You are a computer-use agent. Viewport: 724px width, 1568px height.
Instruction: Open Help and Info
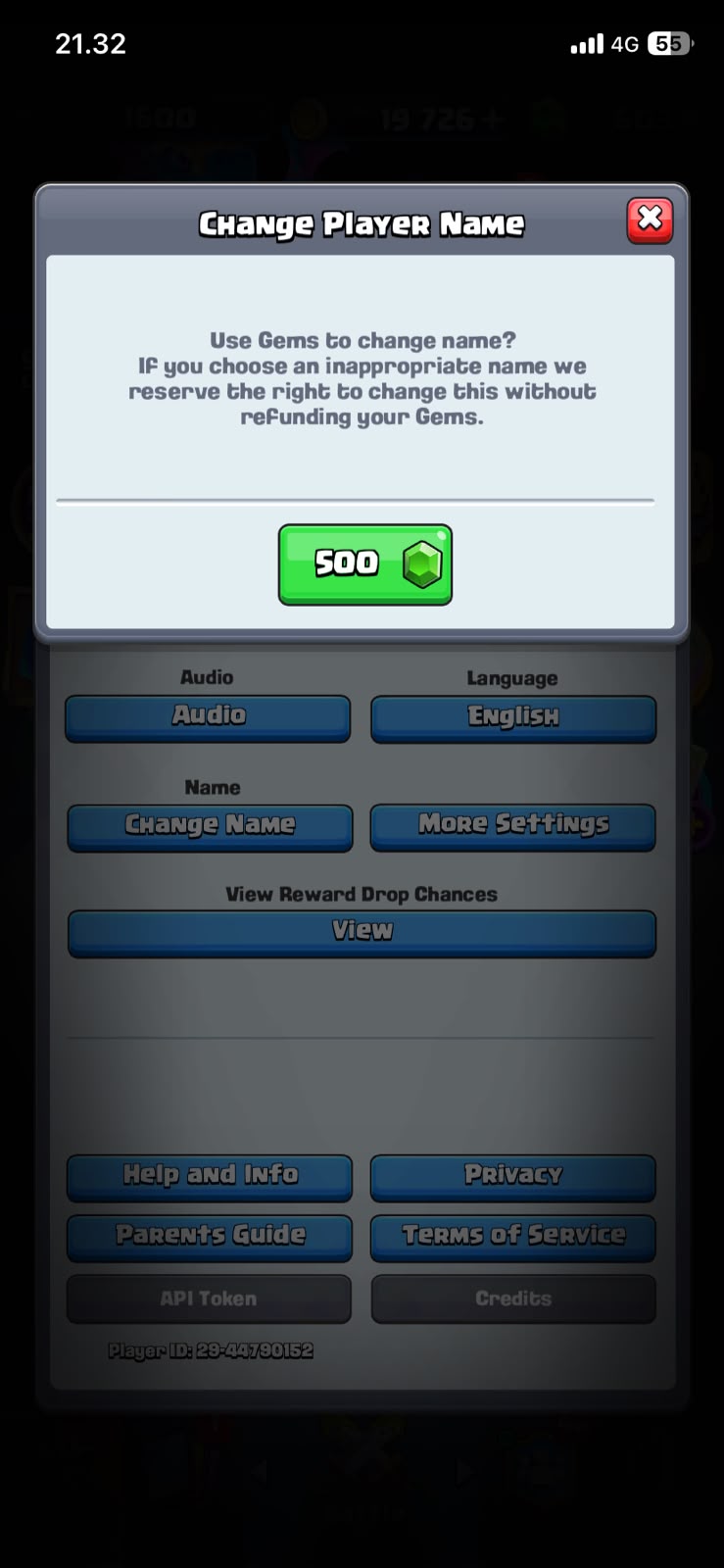[x=210, y=1177]
